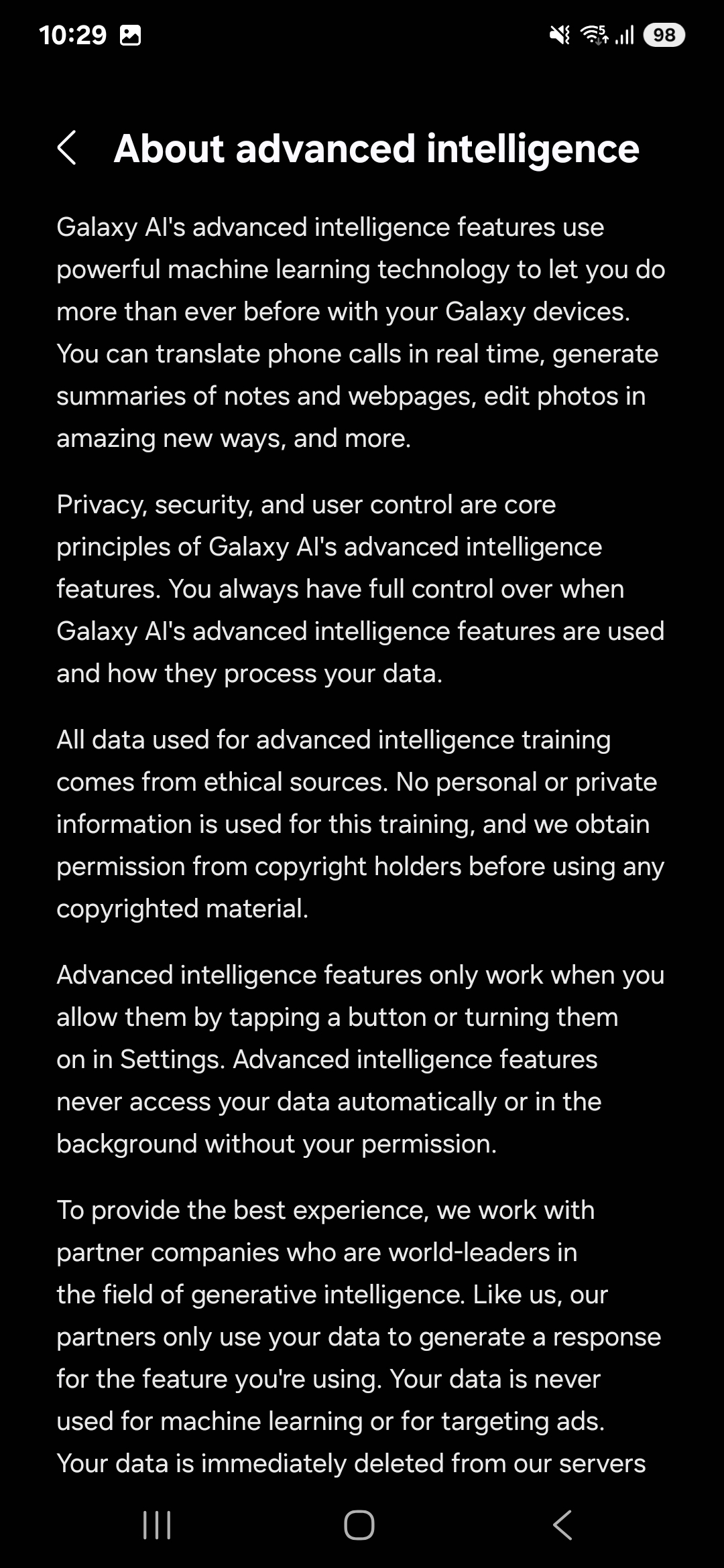The image size is (724, 1568).
Task: Open recent apps from navigation bar
Action: click(x=158, y=1525)
